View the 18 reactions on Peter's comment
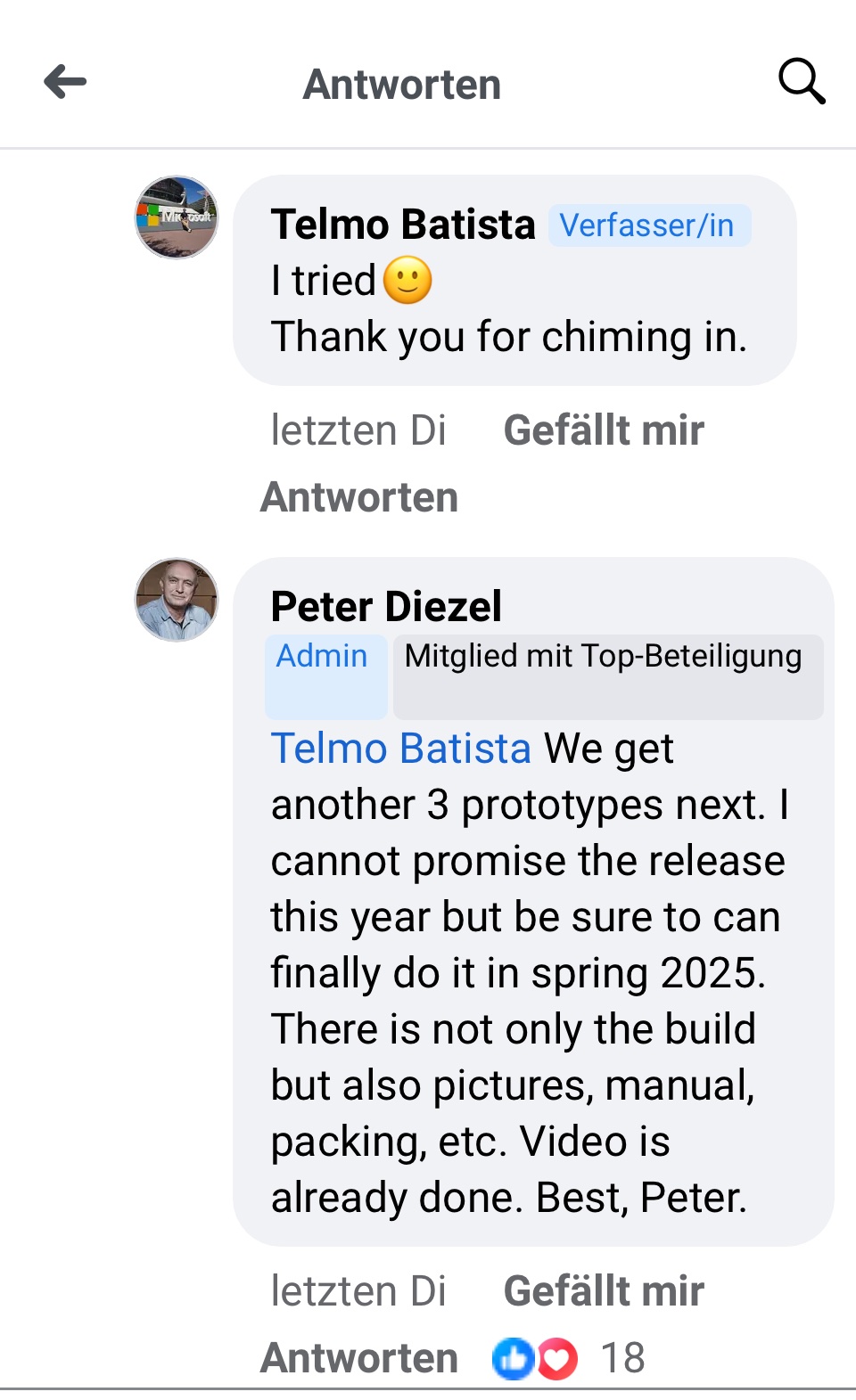This screenshot has height=1400, width=856. [x=567, y=1359]
